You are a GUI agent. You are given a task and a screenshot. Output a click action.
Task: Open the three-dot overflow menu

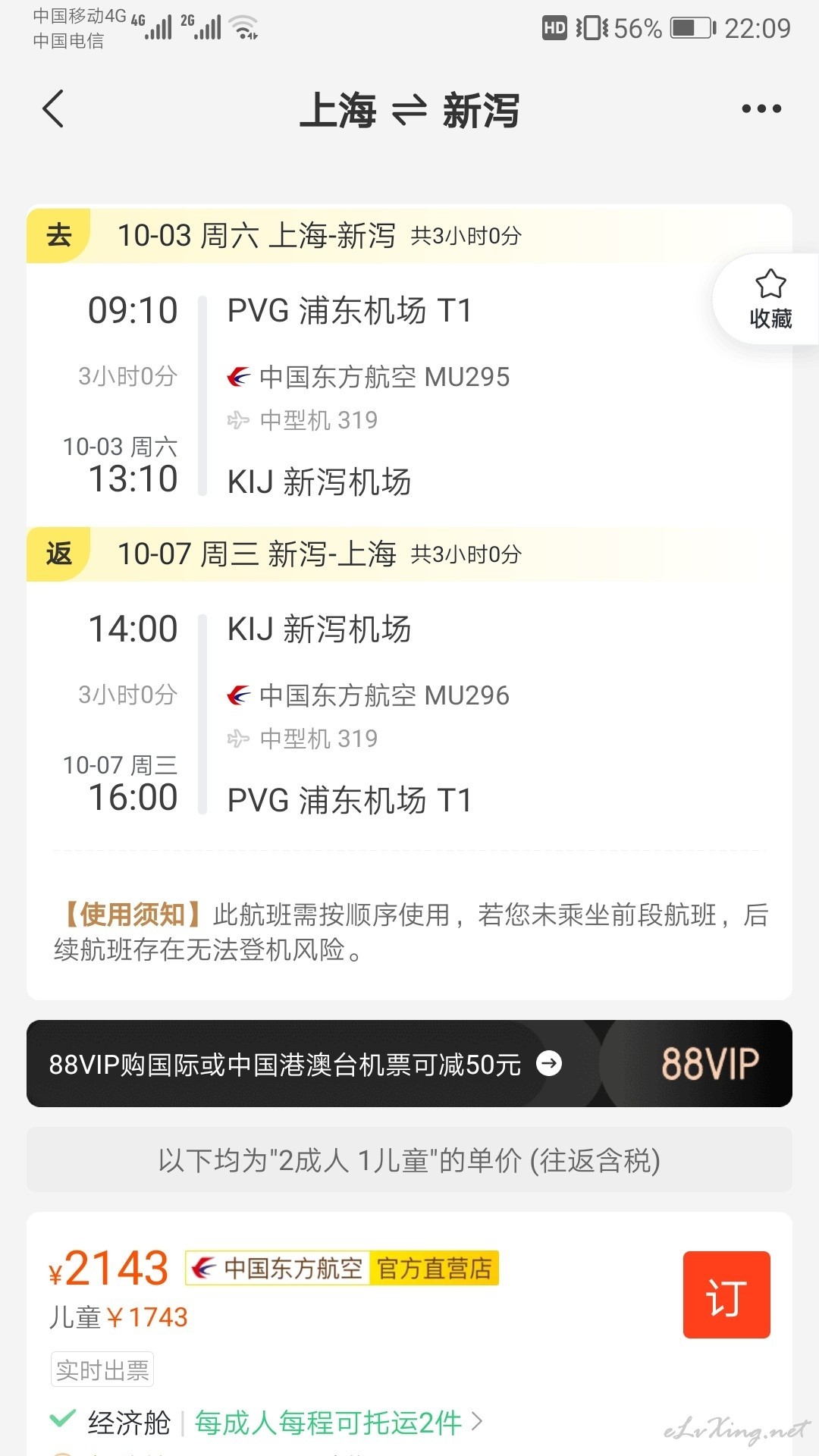[x=761, y=109]
